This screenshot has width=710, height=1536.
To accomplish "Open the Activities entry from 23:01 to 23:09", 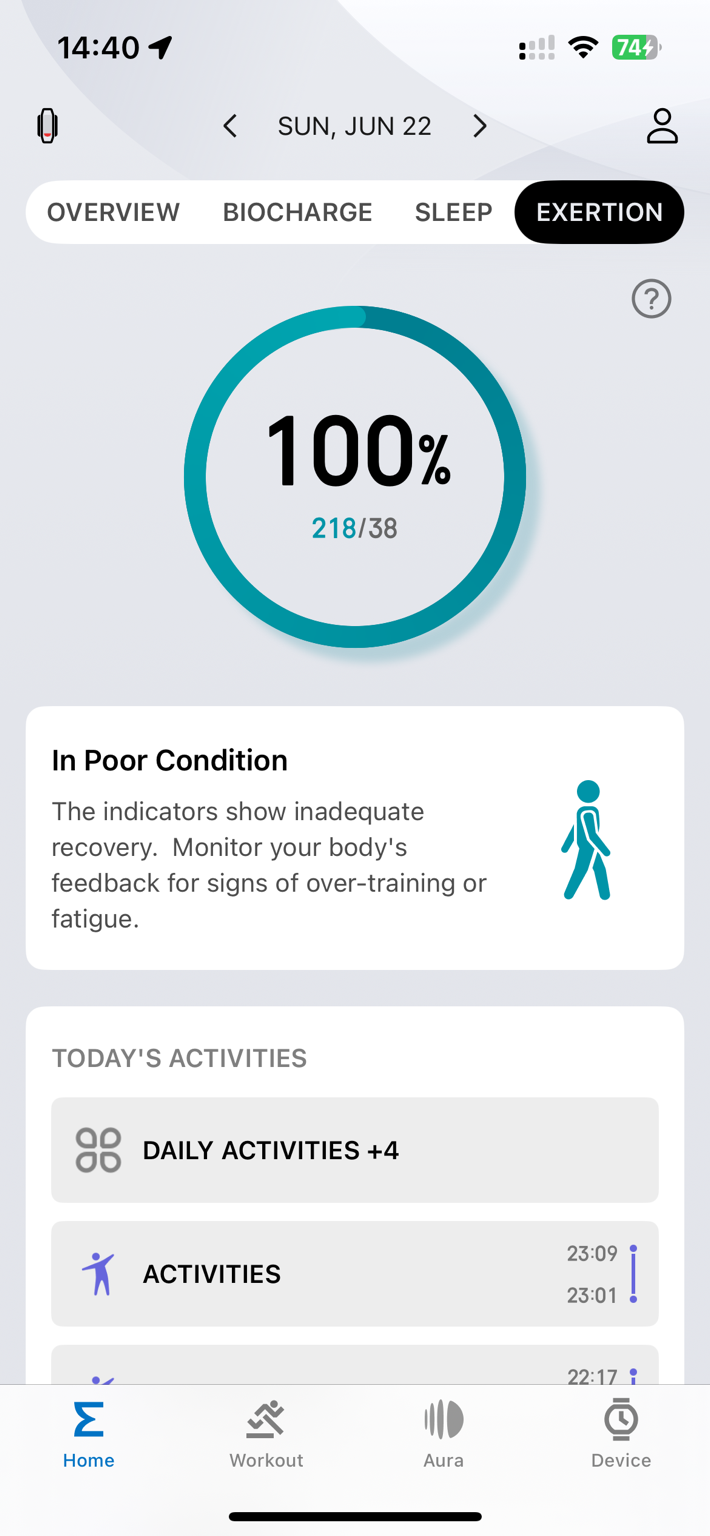I will pyautogui.click(x=355, y=1274).
